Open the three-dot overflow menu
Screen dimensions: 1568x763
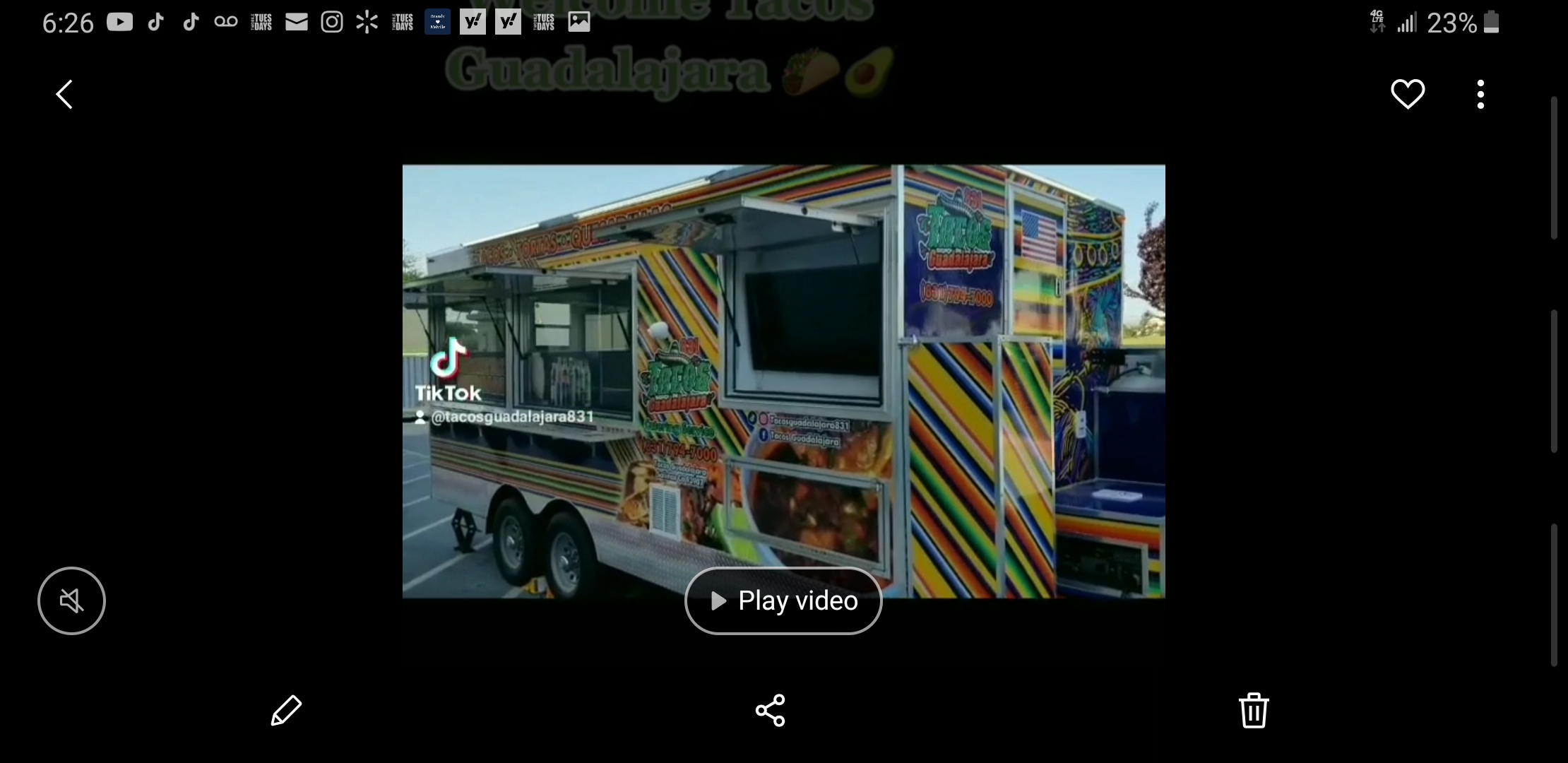[x=1480, y=94]
